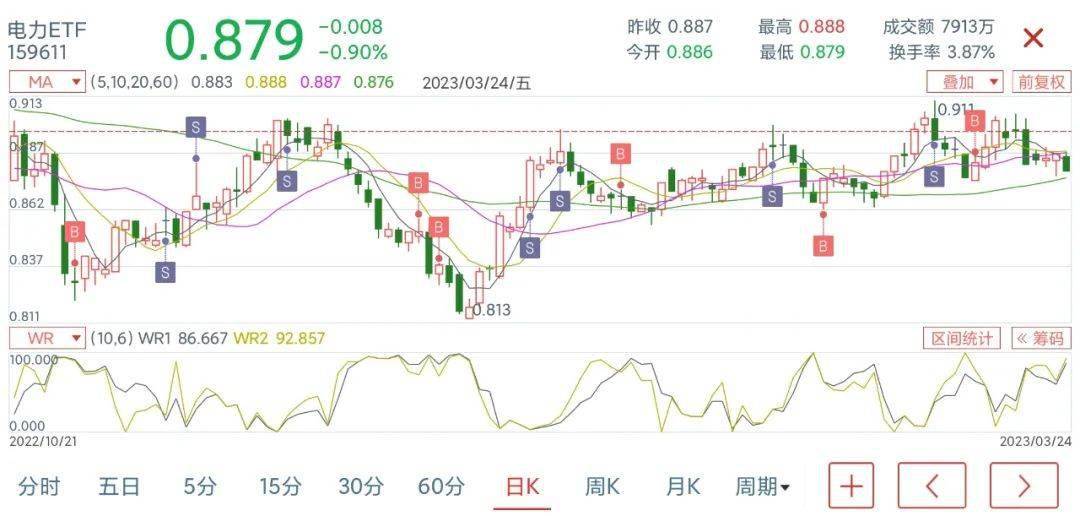Move chart forward with right arrow

pyautogui.click(x=1023, y=486)
